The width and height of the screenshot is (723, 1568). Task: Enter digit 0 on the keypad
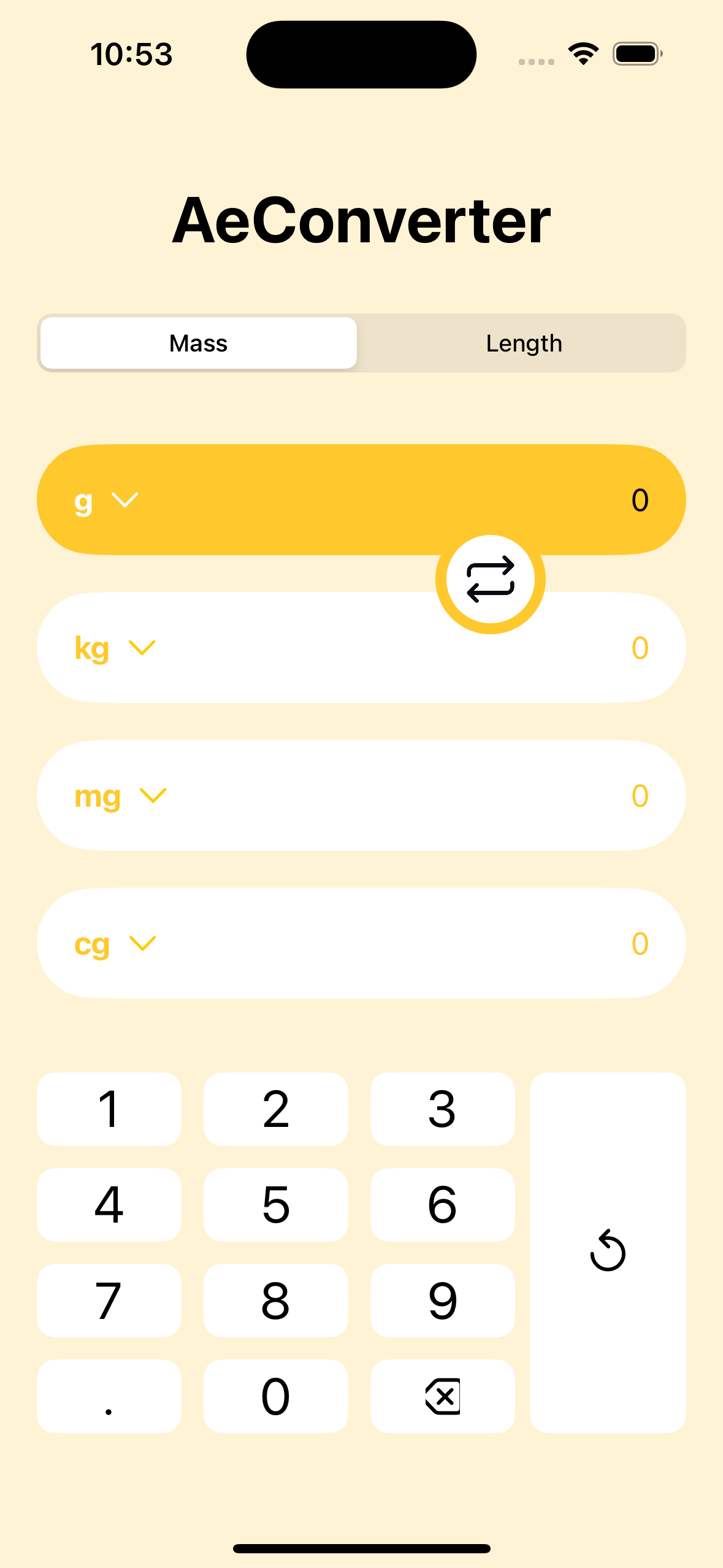click(x=275, y=1396)
